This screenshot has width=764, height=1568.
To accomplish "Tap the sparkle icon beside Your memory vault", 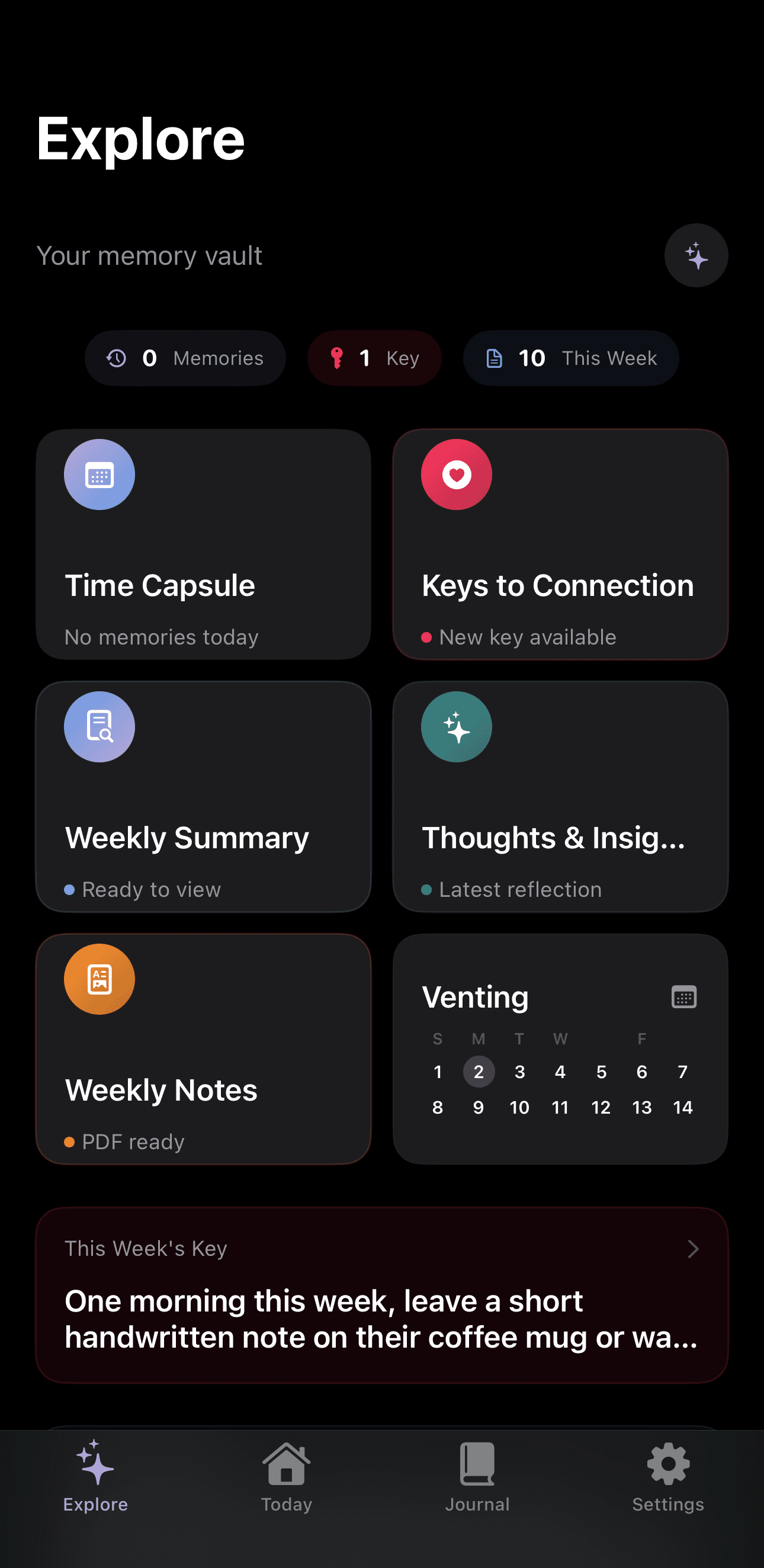I will point(696,256).
